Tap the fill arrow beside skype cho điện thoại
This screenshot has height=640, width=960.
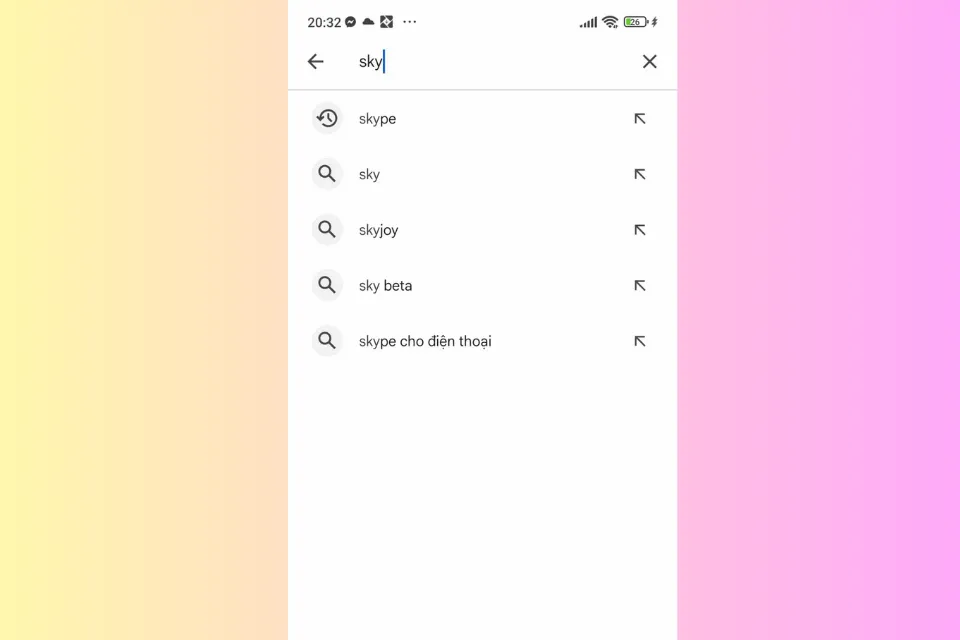(640, 341)
